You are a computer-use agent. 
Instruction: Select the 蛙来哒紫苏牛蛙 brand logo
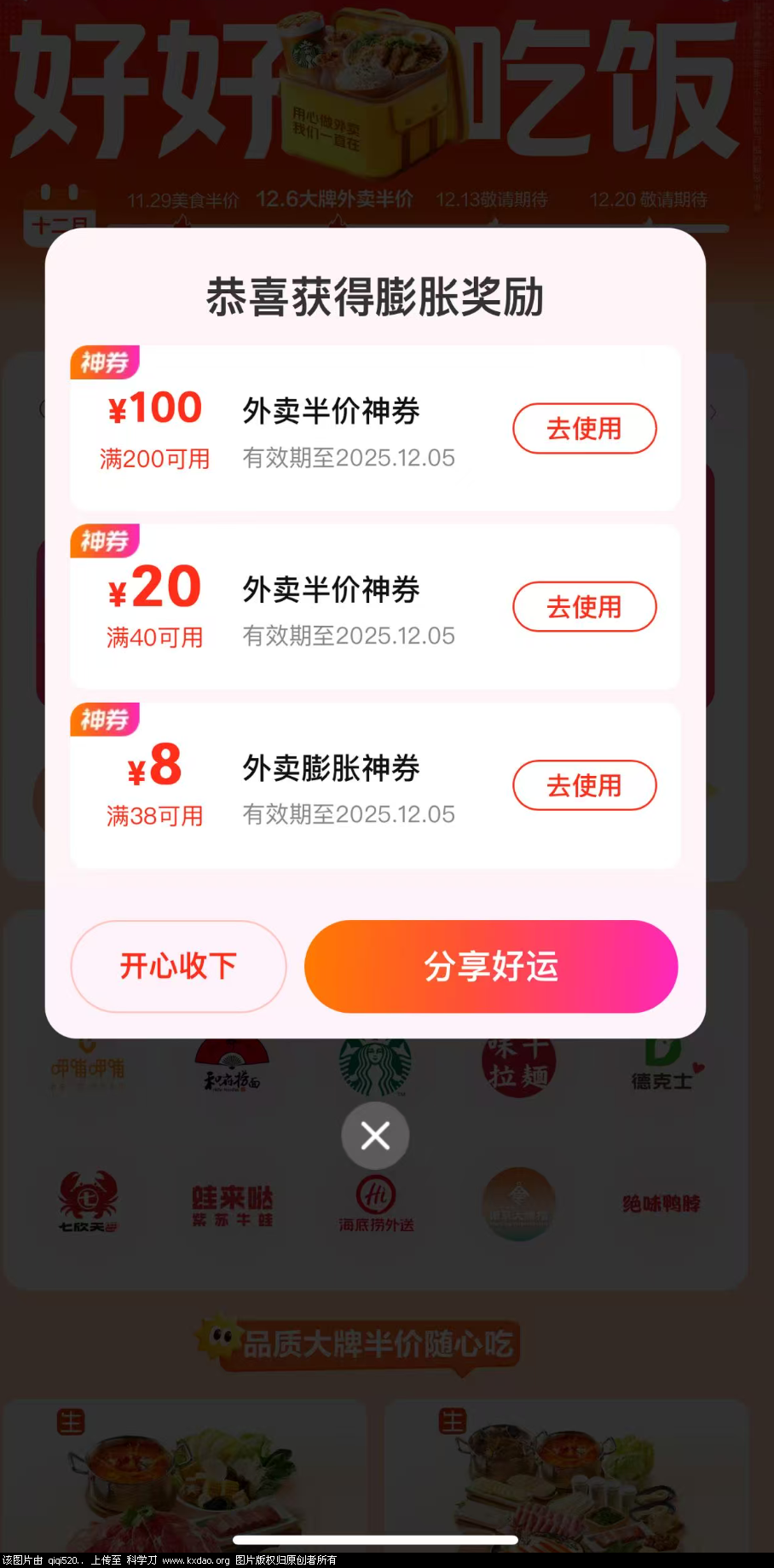coord(232,1203)
